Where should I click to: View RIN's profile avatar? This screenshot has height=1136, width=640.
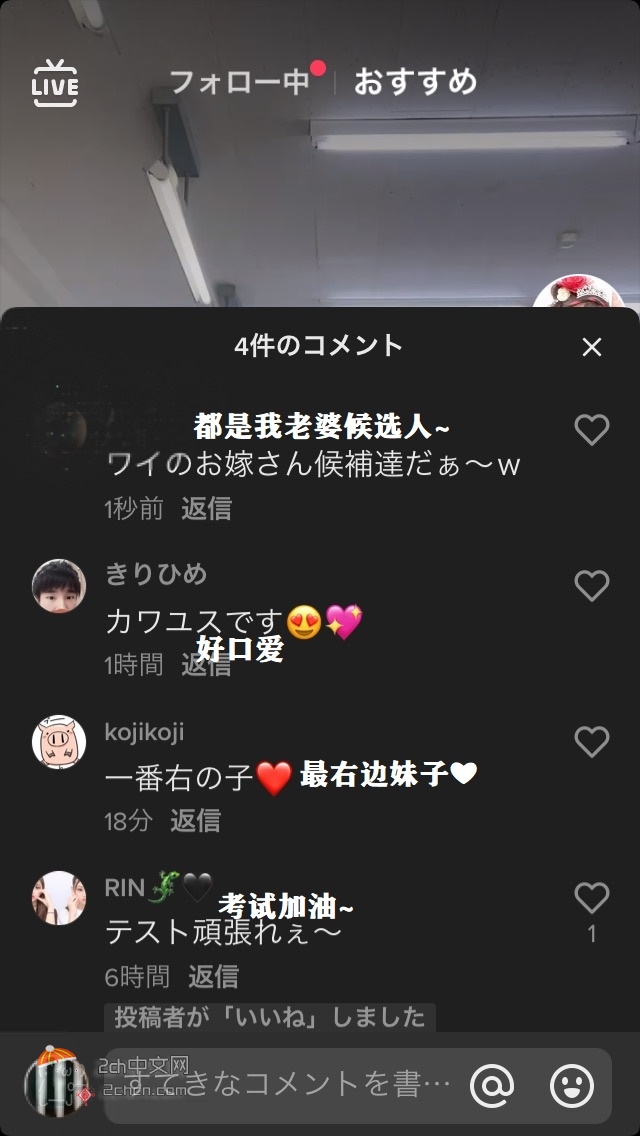[x=59, y=897]
